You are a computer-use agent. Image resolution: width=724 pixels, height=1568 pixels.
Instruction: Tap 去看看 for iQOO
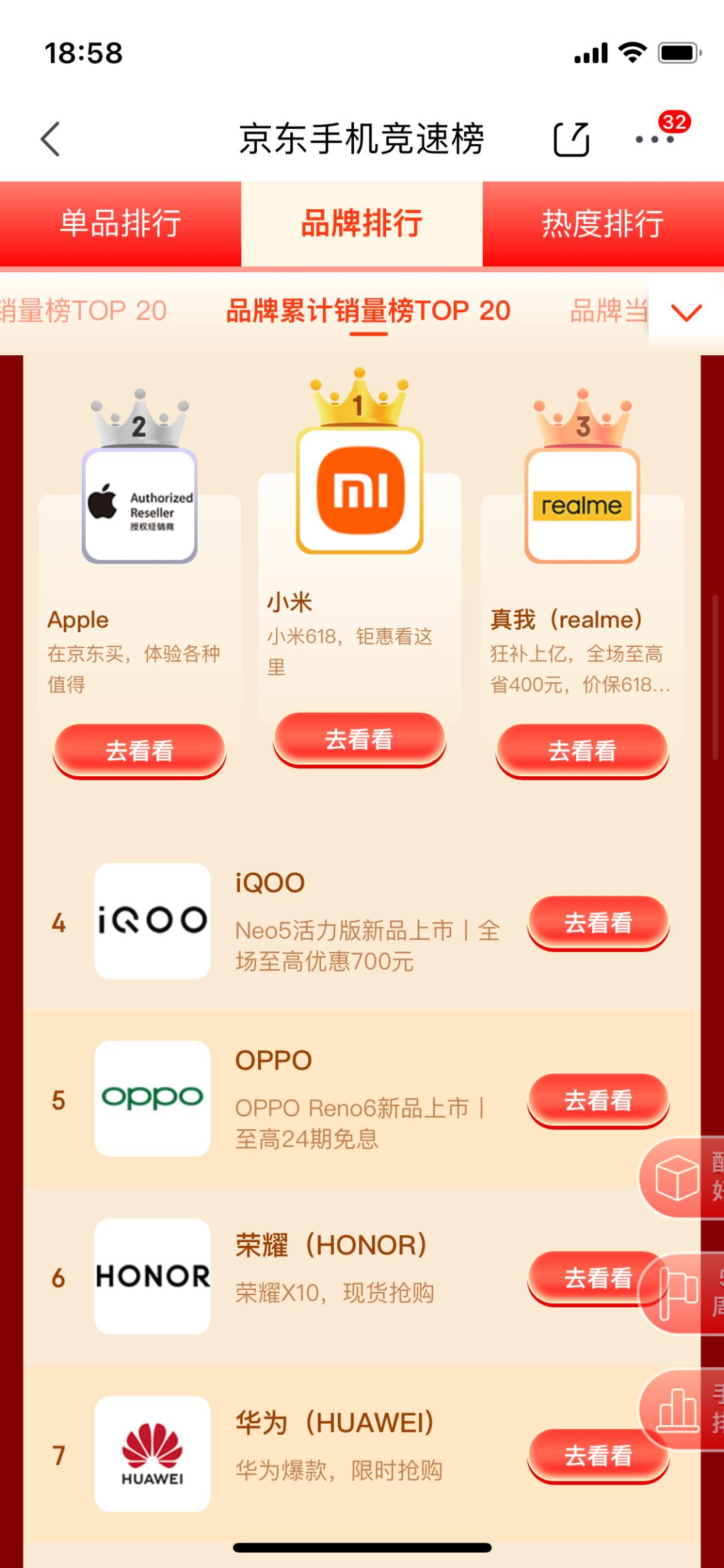(x=598, y=923)
